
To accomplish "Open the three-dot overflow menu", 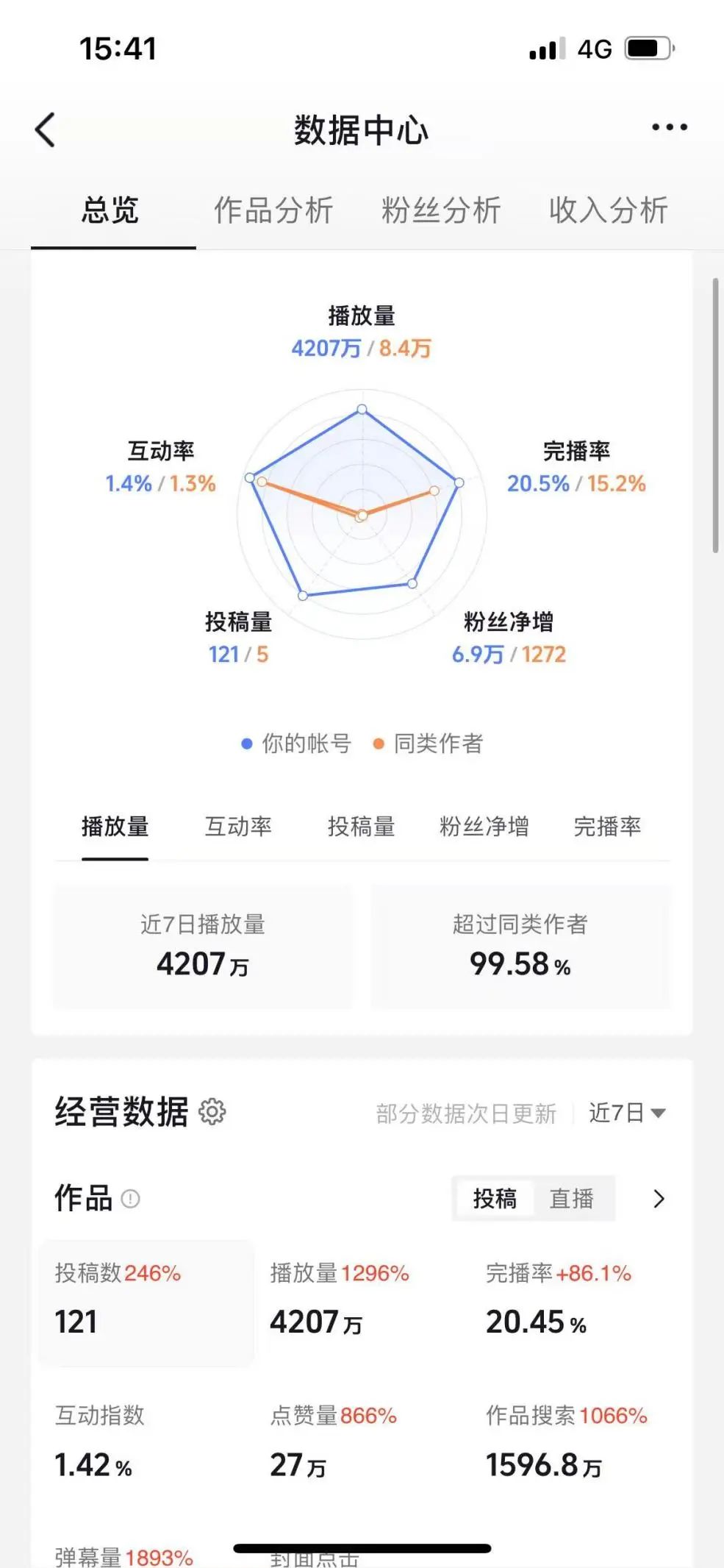I will (x=669, y=127).
